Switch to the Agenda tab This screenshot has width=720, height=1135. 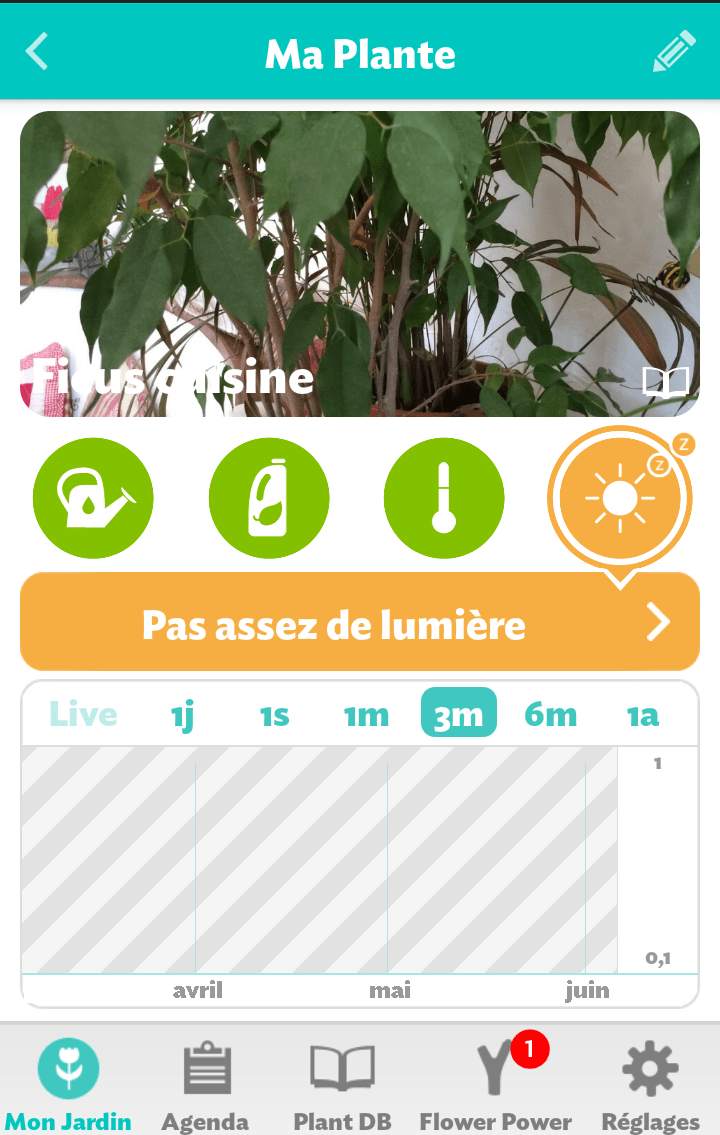[206, 1084]
